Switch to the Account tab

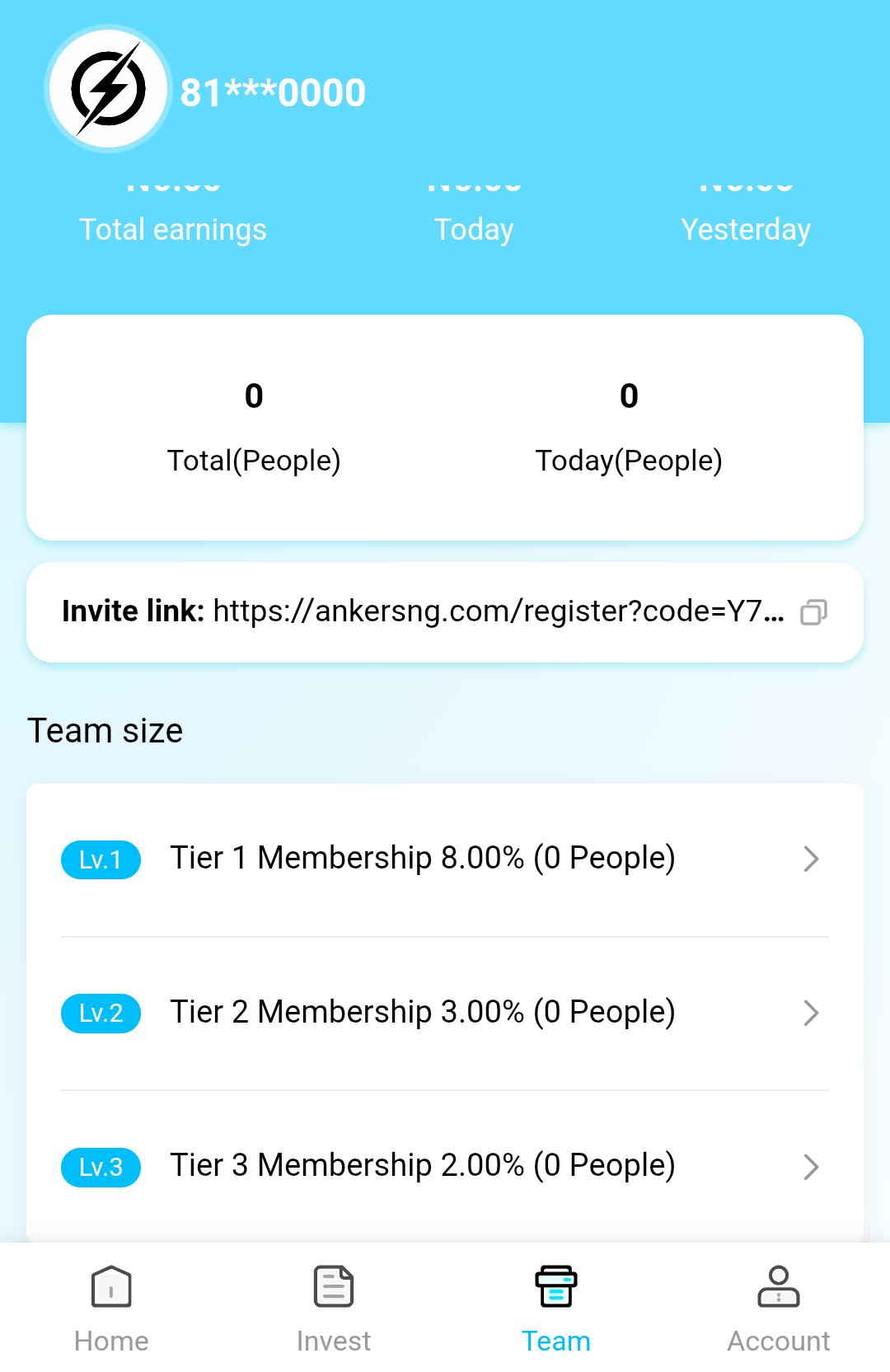point(778,1341)
